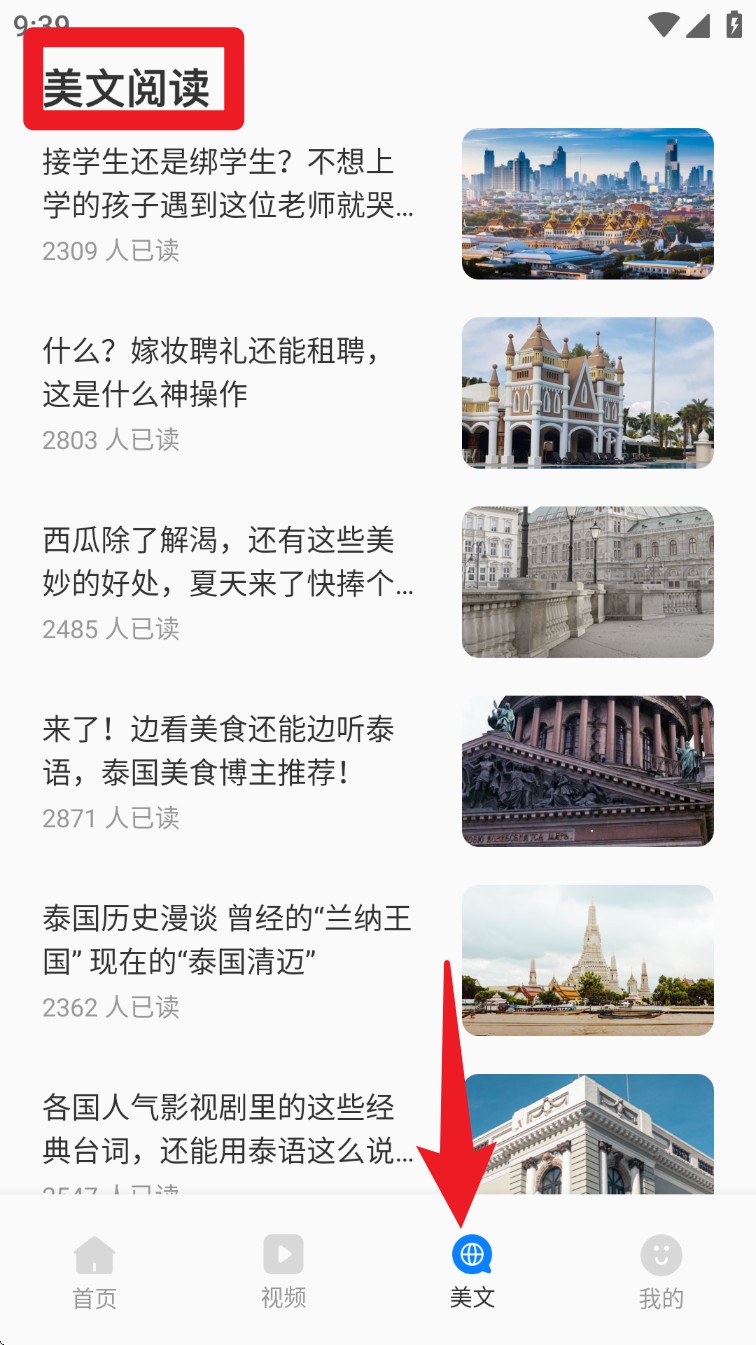
Task: Go to the 视频 tab
Action: [283, 1272]
